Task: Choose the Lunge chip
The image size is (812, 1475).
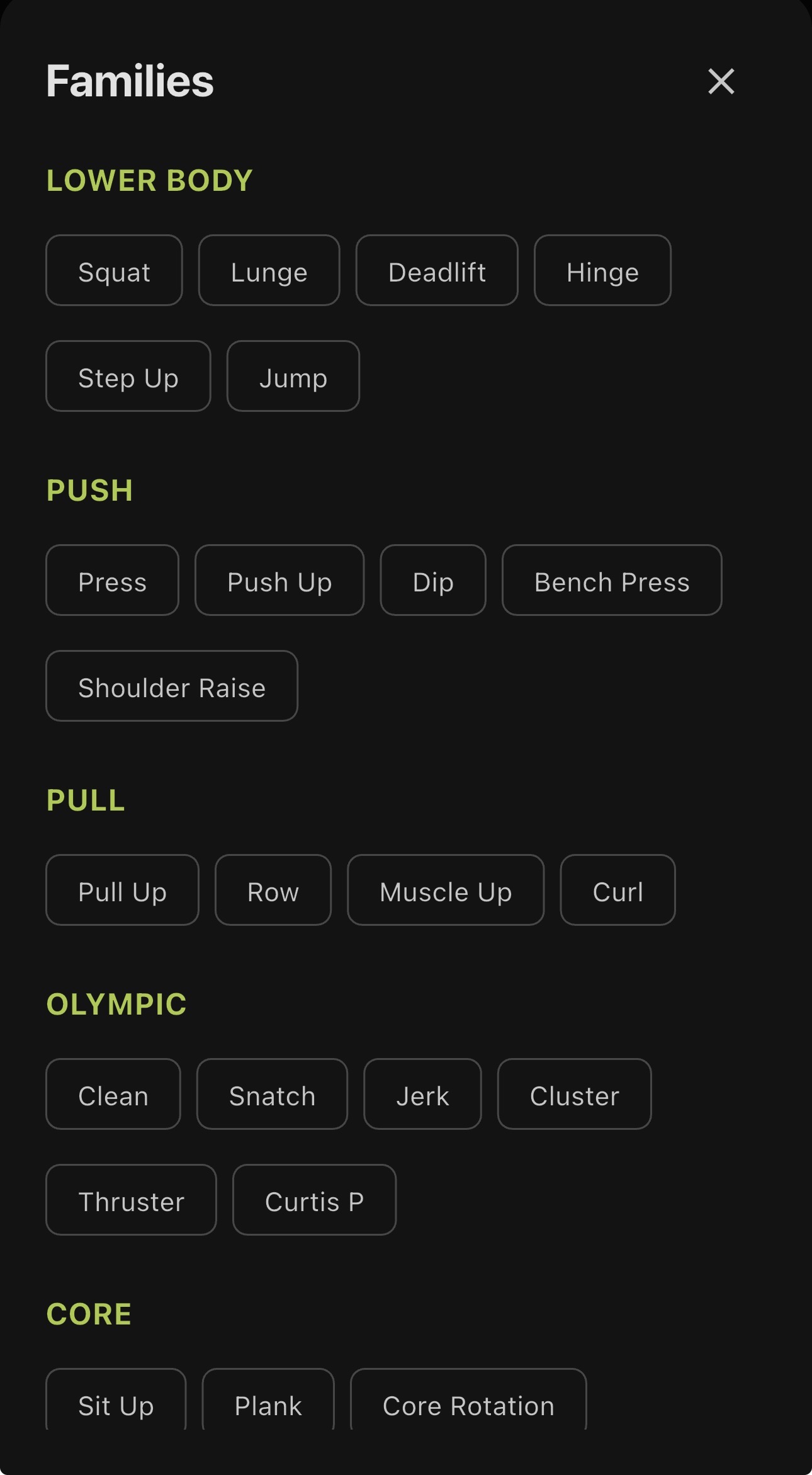Action: coord(269,271)
